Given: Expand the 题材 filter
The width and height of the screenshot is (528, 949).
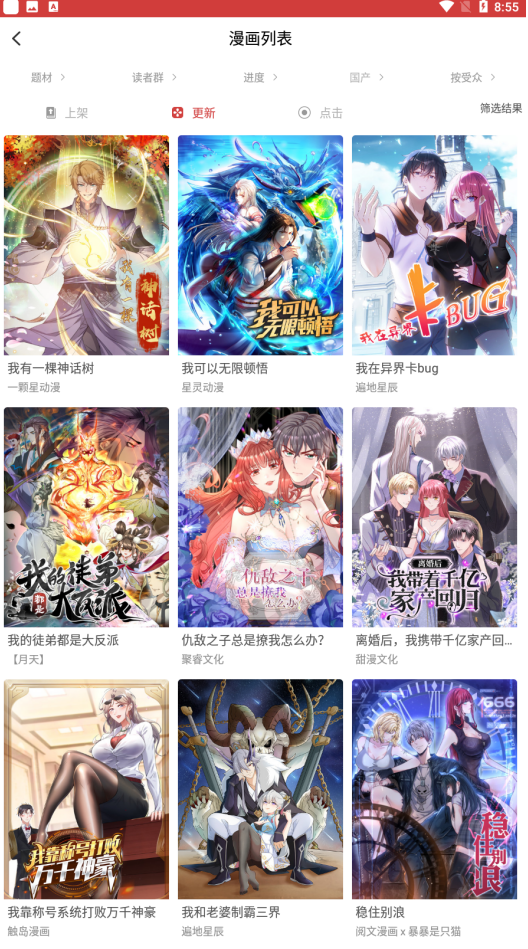Looking at the screenshot, I should 48,77.
